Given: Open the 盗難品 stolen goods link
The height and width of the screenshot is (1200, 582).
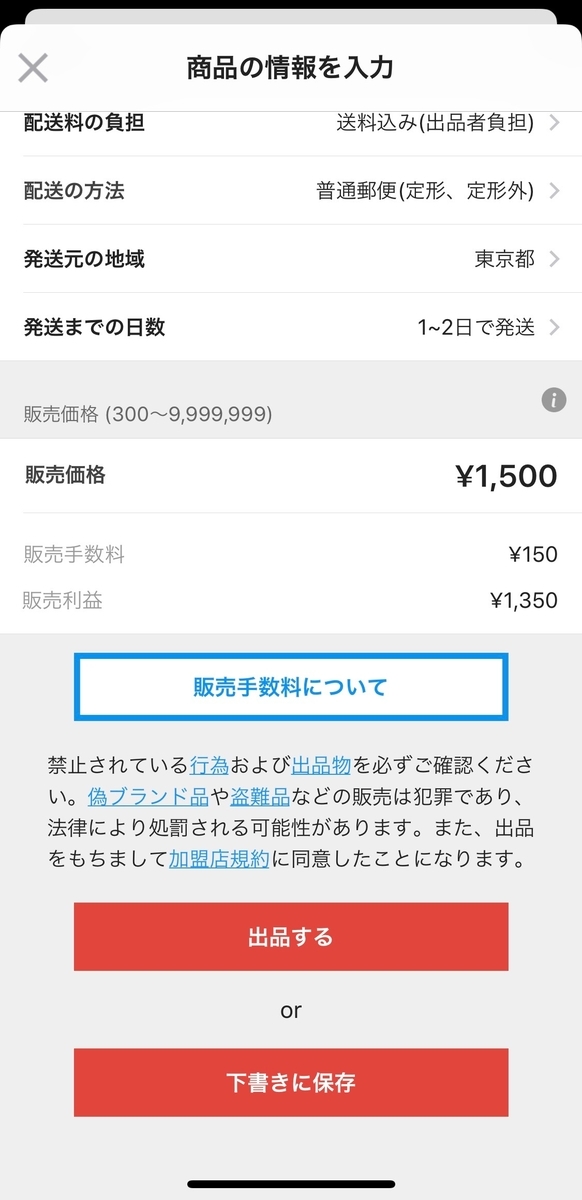Looking at the screenshot, I should coord(260,797).
